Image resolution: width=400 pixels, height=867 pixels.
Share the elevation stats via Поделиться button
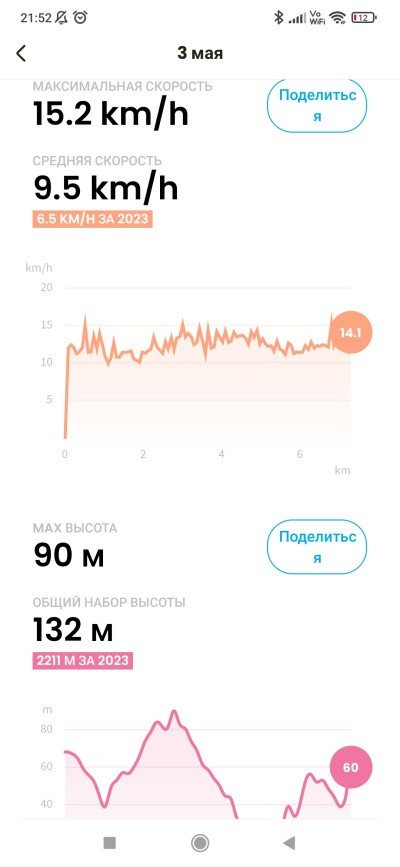pos(316,547)
